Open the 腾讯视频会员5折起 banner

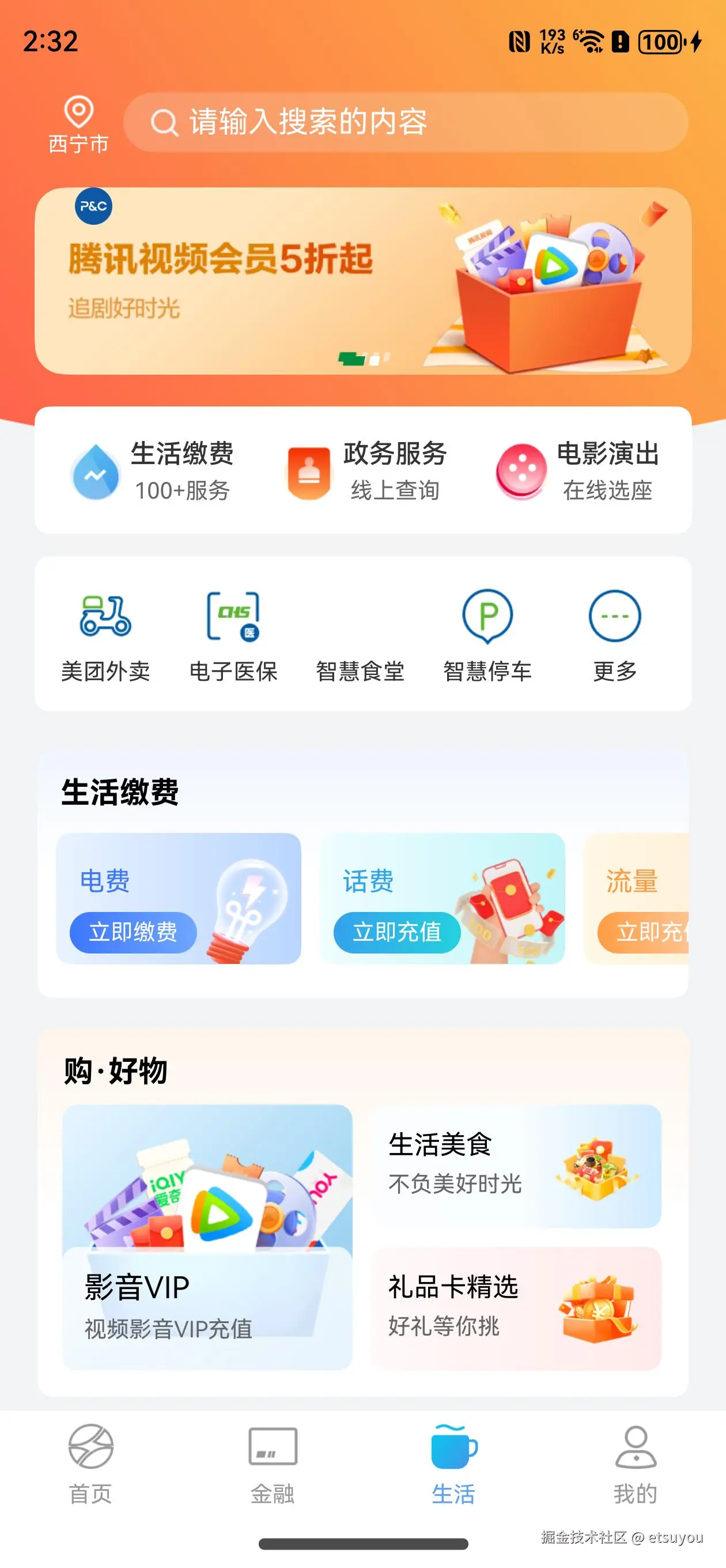coord(362,281)
